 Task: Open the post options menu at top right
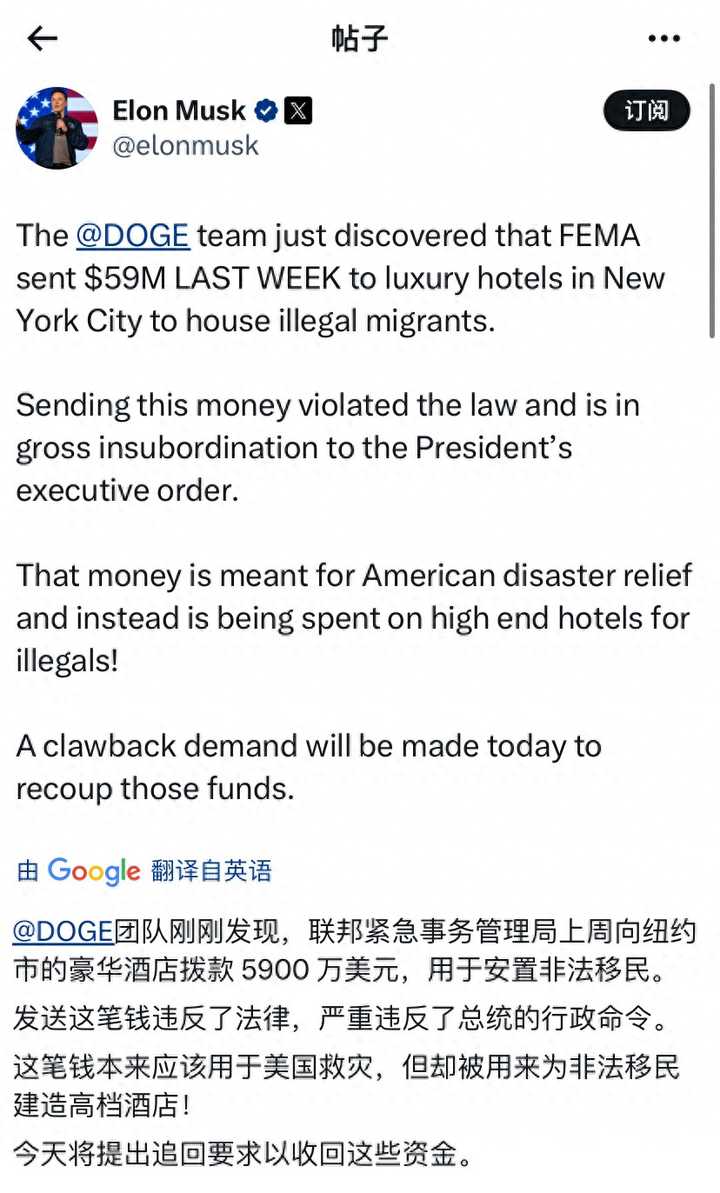tap(664, 38)
